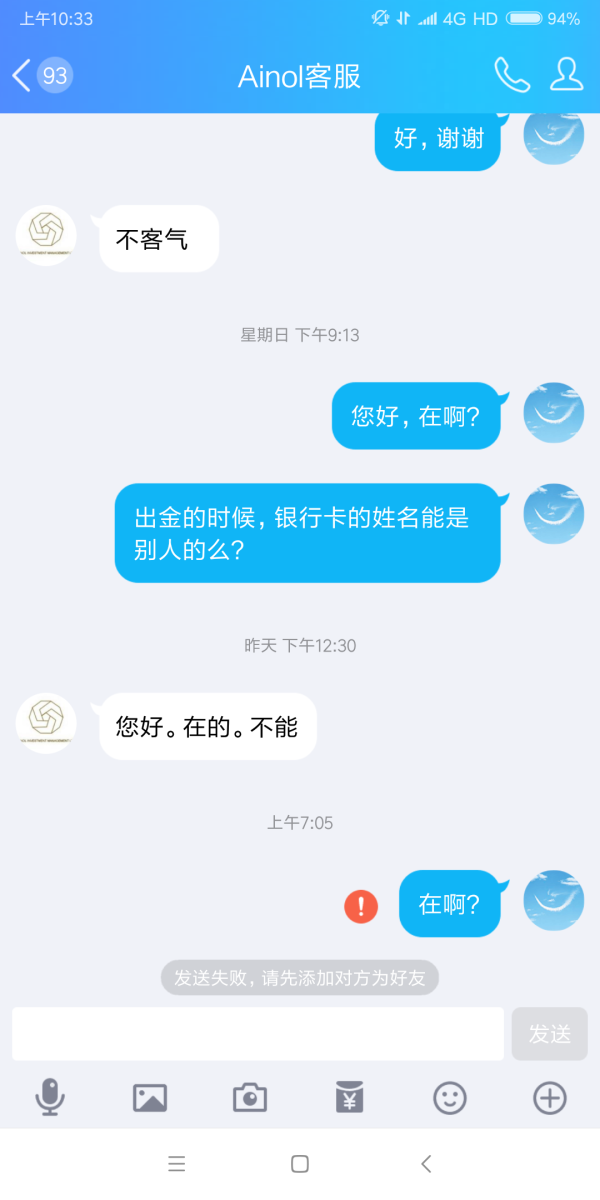Open the system recent apps menu
Image resolution: width=600 pixels, height=1200 pixels.
(177, 1163)
